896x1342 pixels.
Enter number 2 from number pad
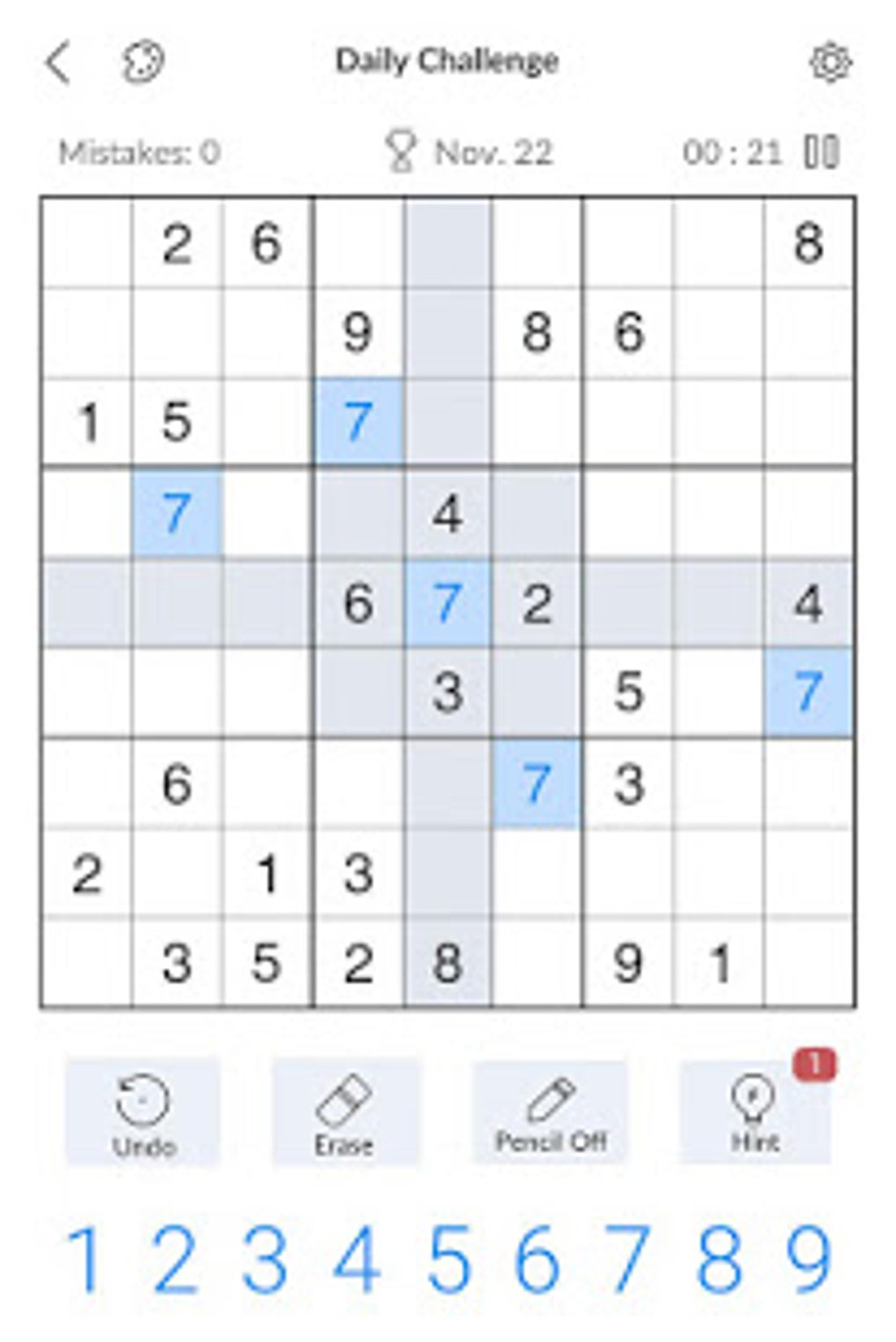point(176,1260)
